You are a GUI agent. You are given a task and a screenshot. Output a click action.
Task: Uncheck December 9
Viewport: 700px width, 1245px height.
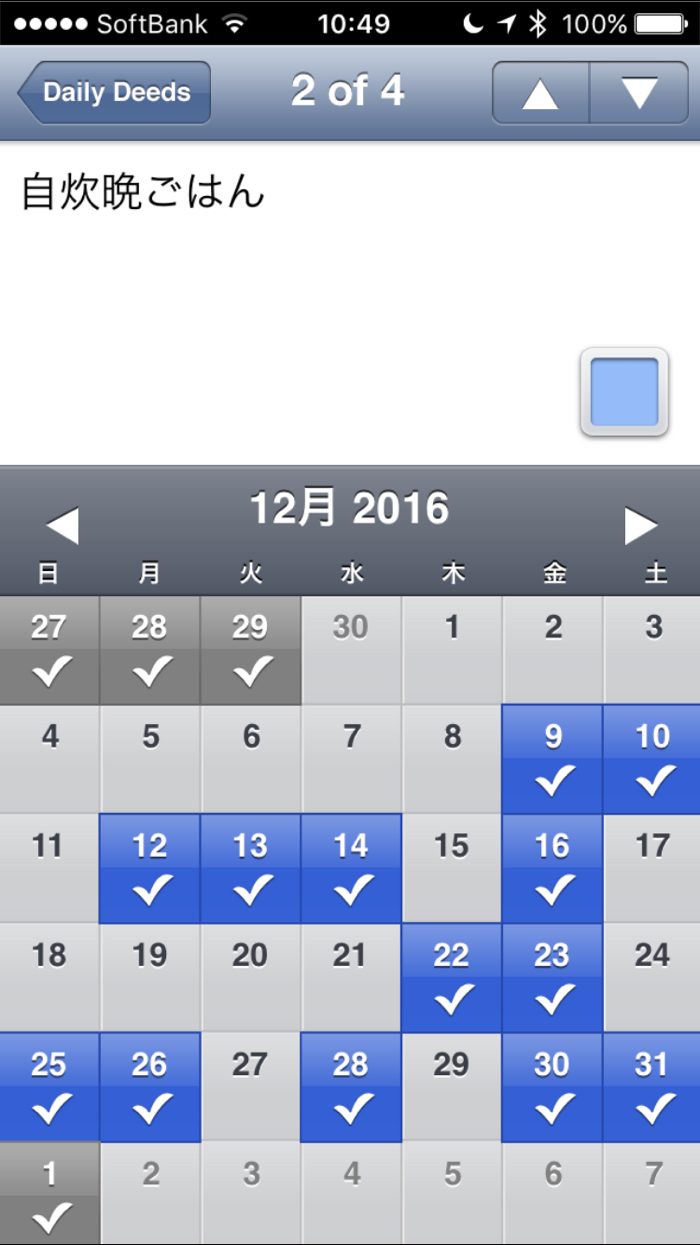tap(552, 759)
